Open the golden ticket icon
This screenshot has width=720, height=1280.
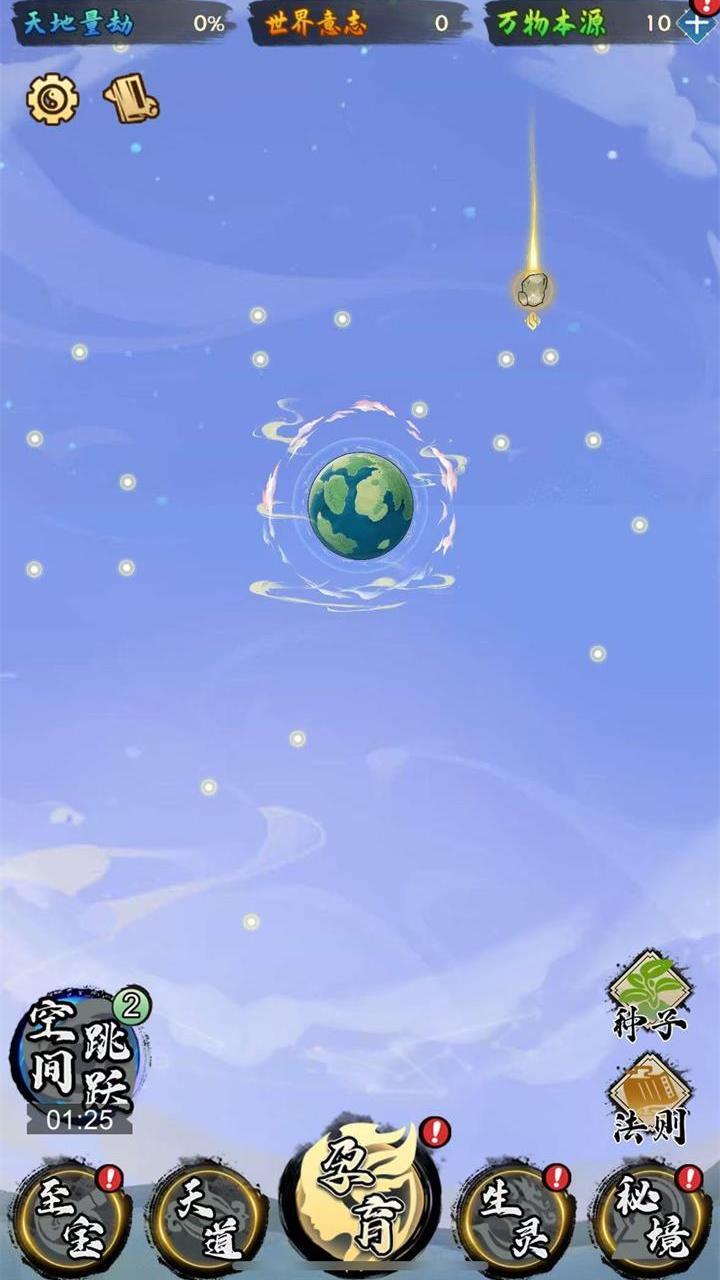pos(131,98)
